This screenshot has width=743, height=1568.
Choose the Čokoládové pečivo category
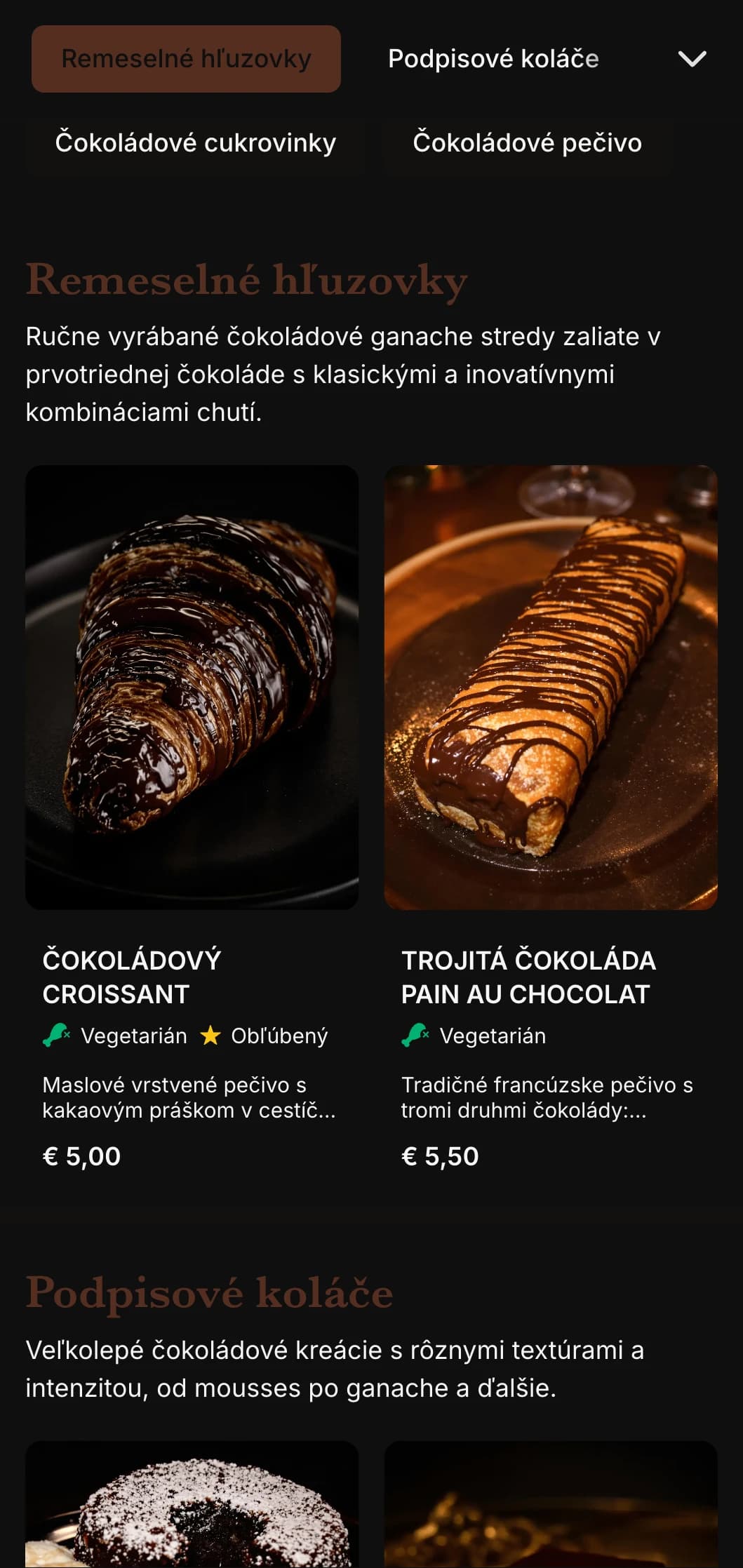[x=527, y=143]
